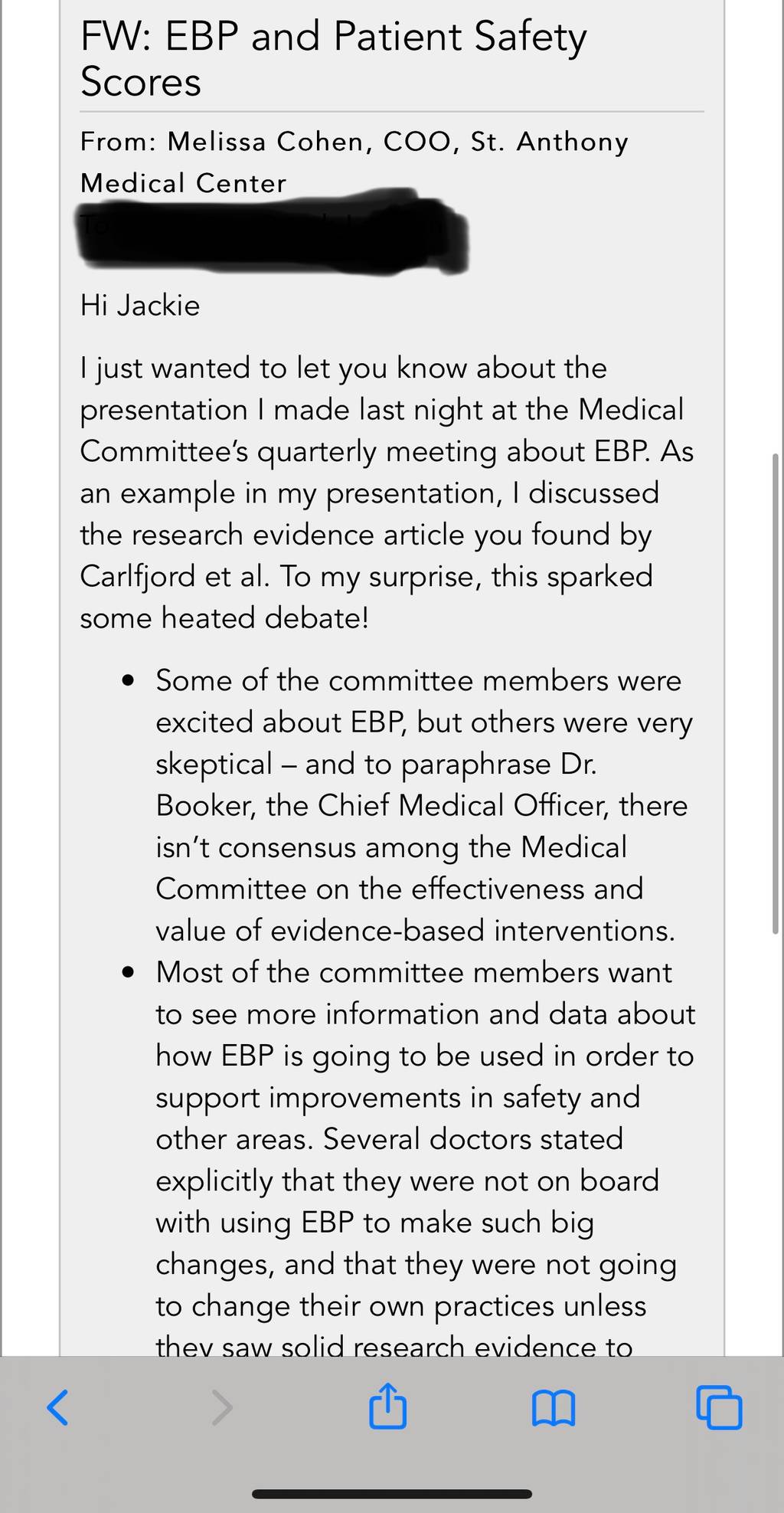Screen dimensions: 784x1513
Task: Open the share sheet
Action: tap(387, 1405)
